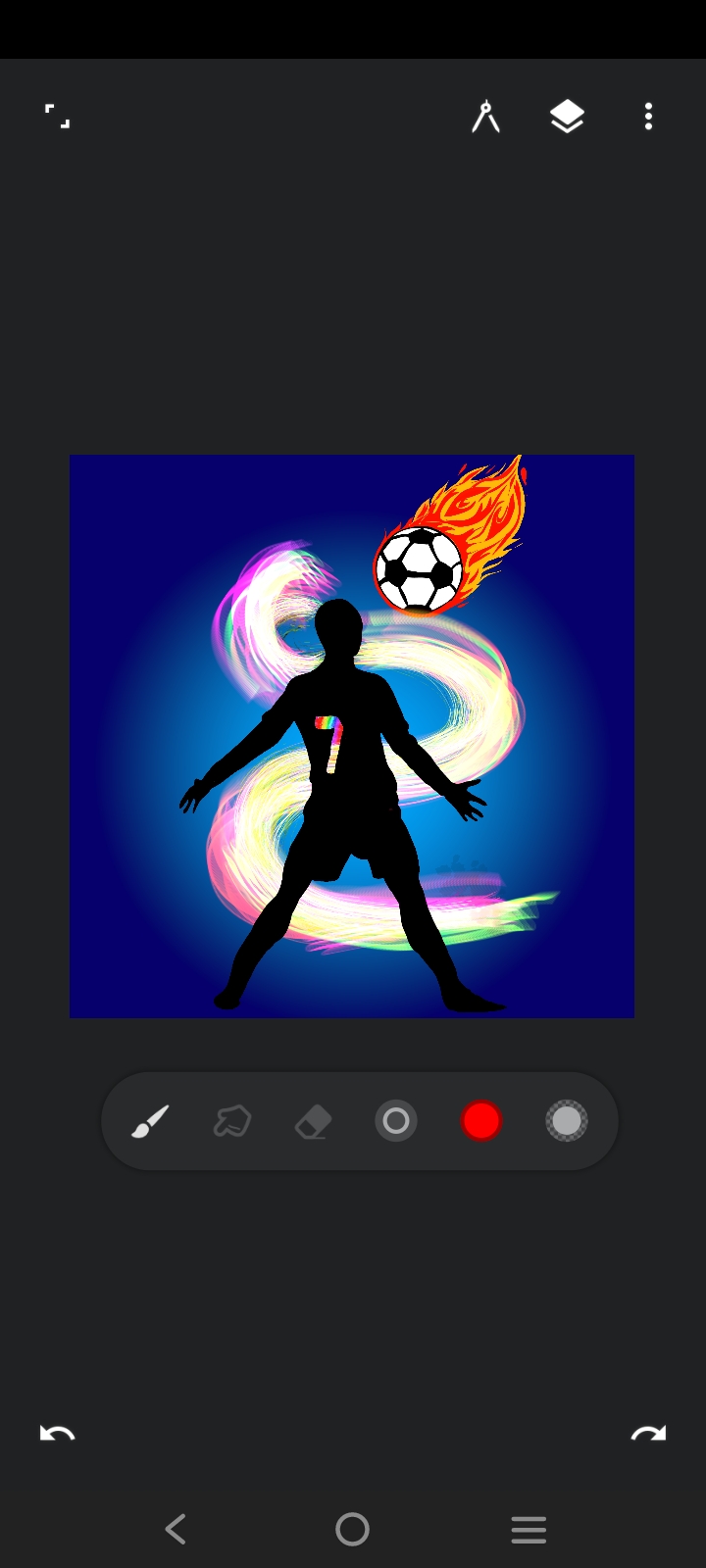
Task: Open the recent apps view
Action: tap(529, 1529)
